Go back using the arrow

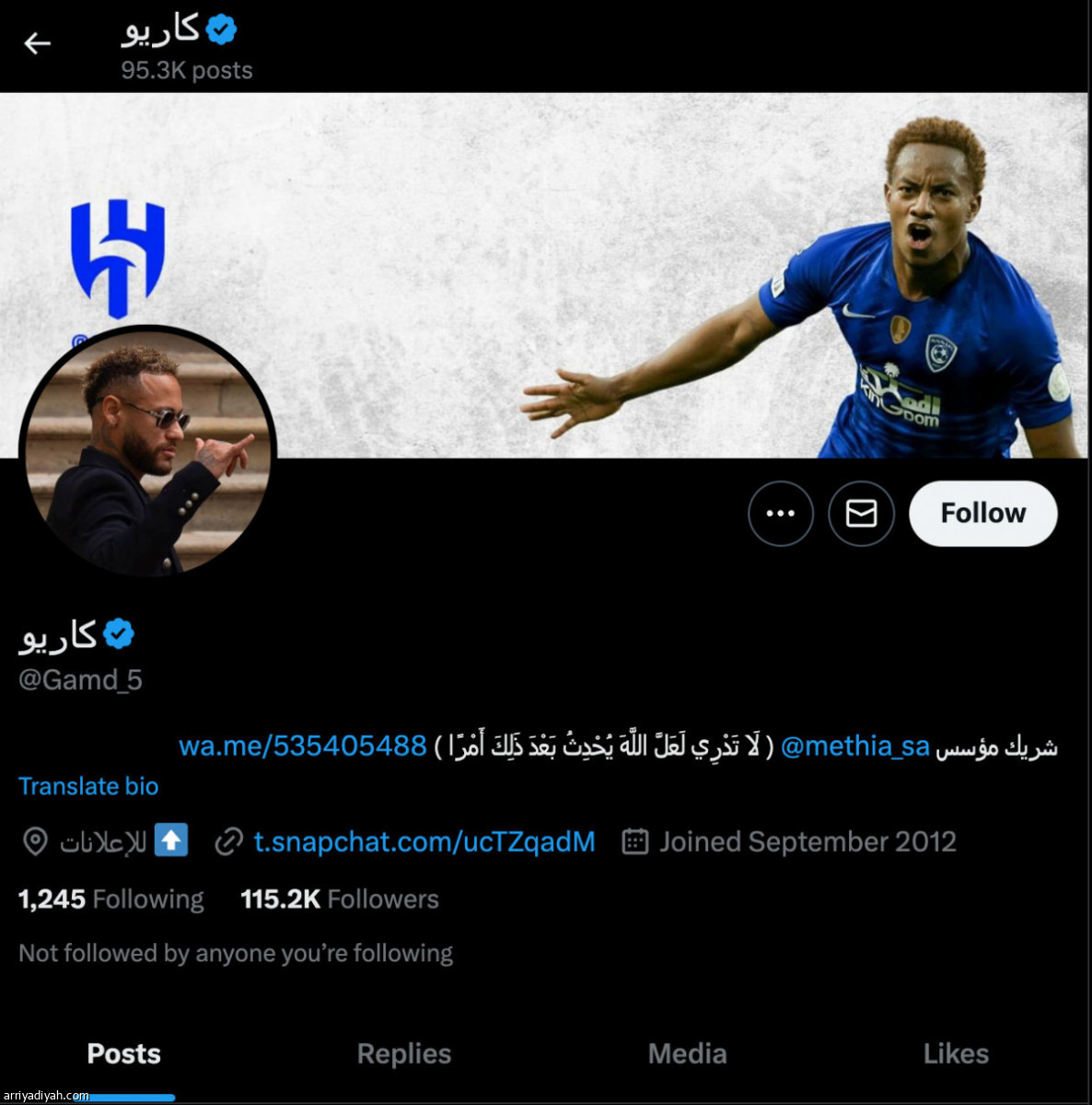click(x=37, y=43)
